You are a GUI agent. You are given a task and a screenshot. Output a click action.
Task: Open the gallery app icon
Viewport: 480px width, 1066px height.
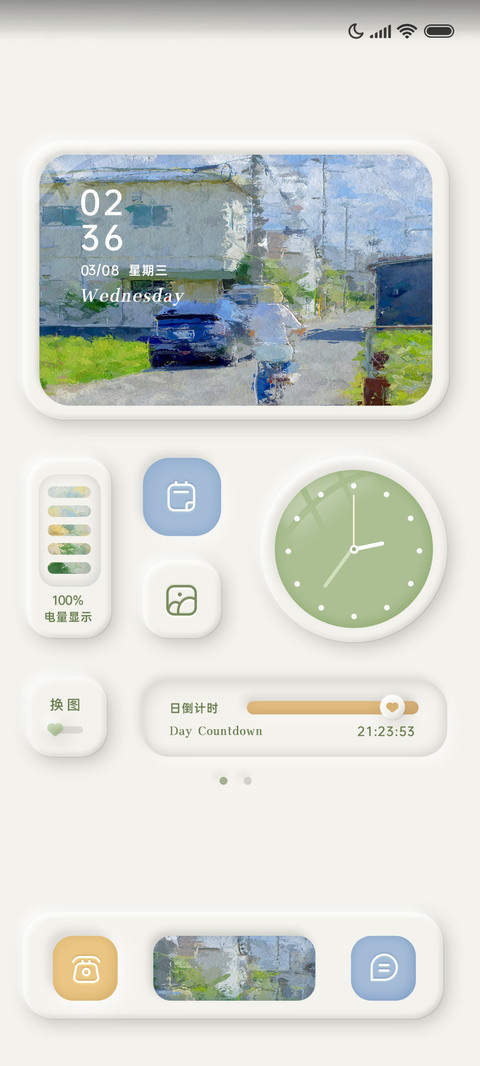[x=182, y=600]
